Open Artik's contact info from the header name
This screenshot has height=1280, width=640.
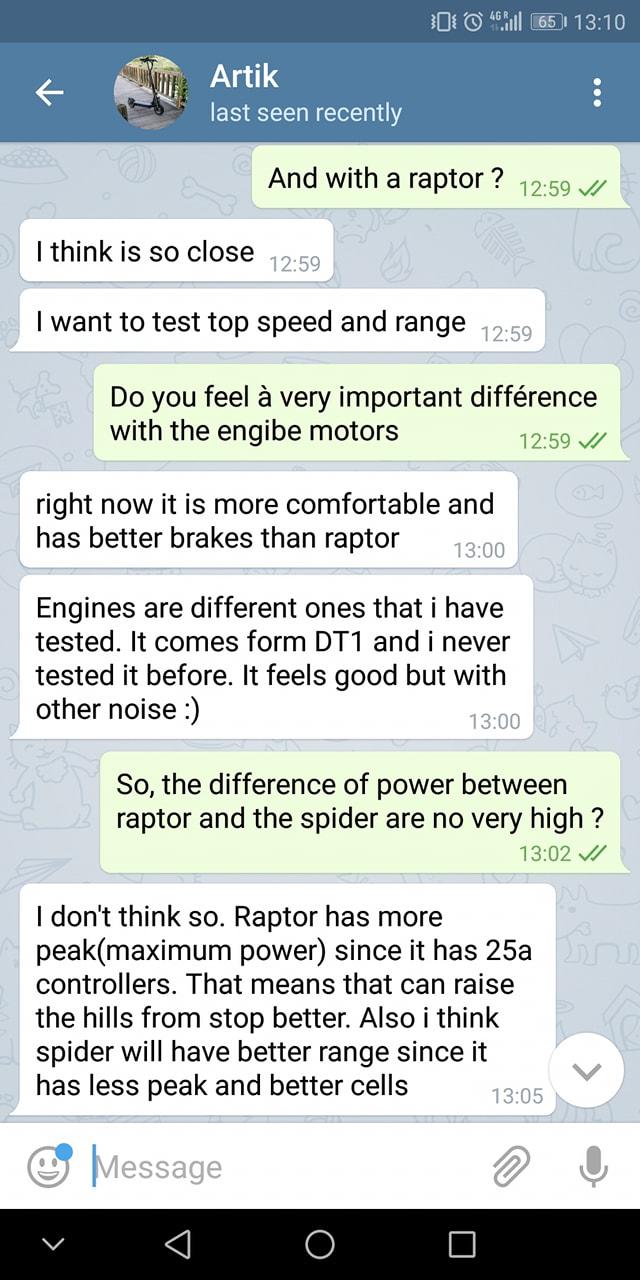[244, 75]
